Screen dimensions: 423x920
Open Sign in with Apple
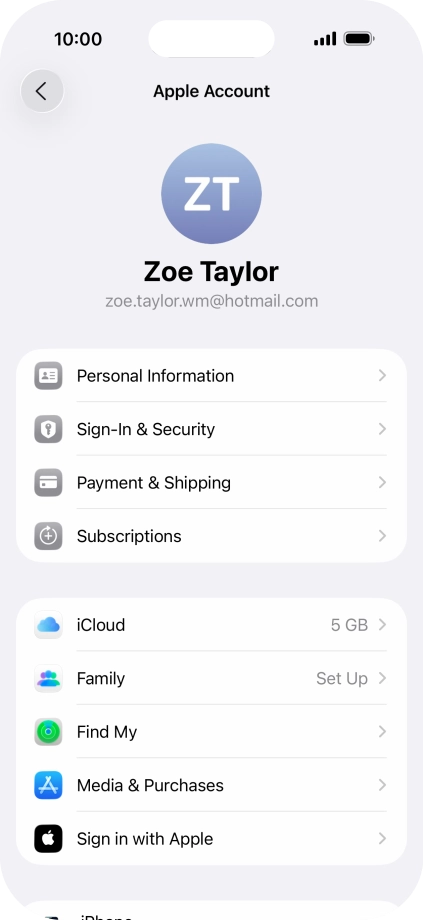pos(211,838)
